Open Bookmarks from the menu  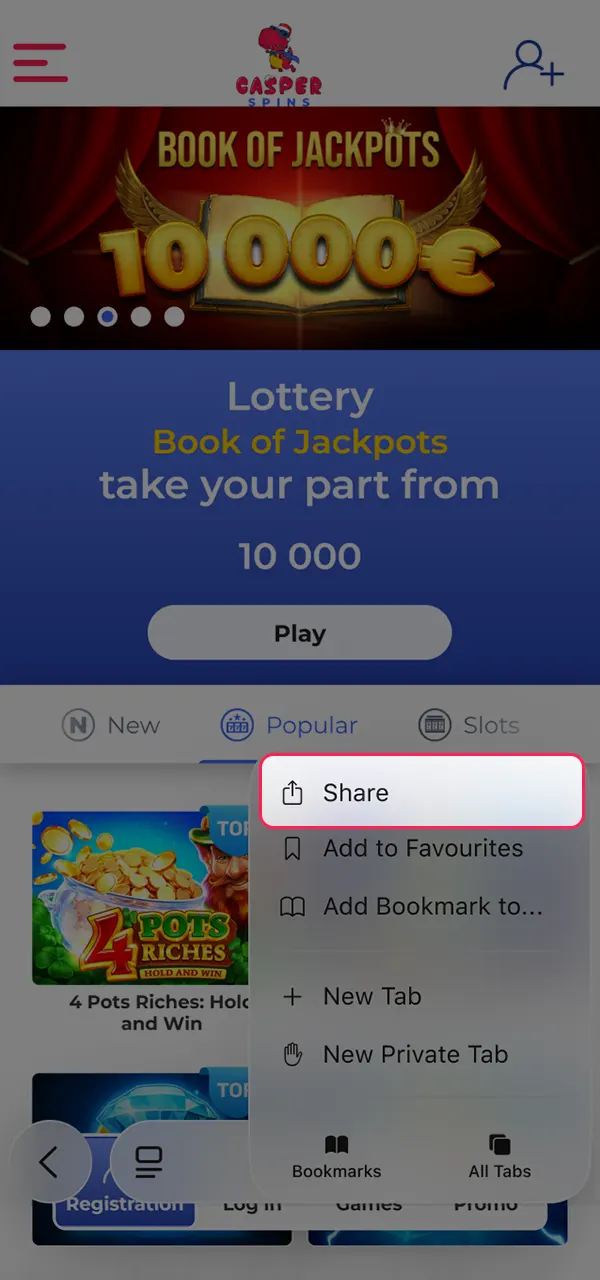pyautogui.click(x=337, y=1157)
